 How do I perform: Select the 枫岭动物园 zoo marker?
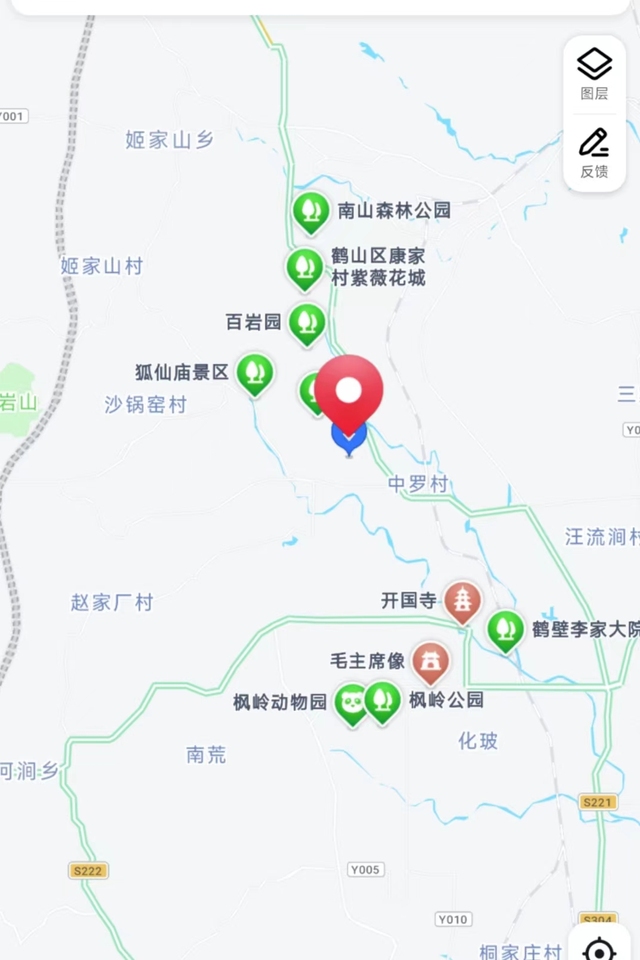click(351, 702)
